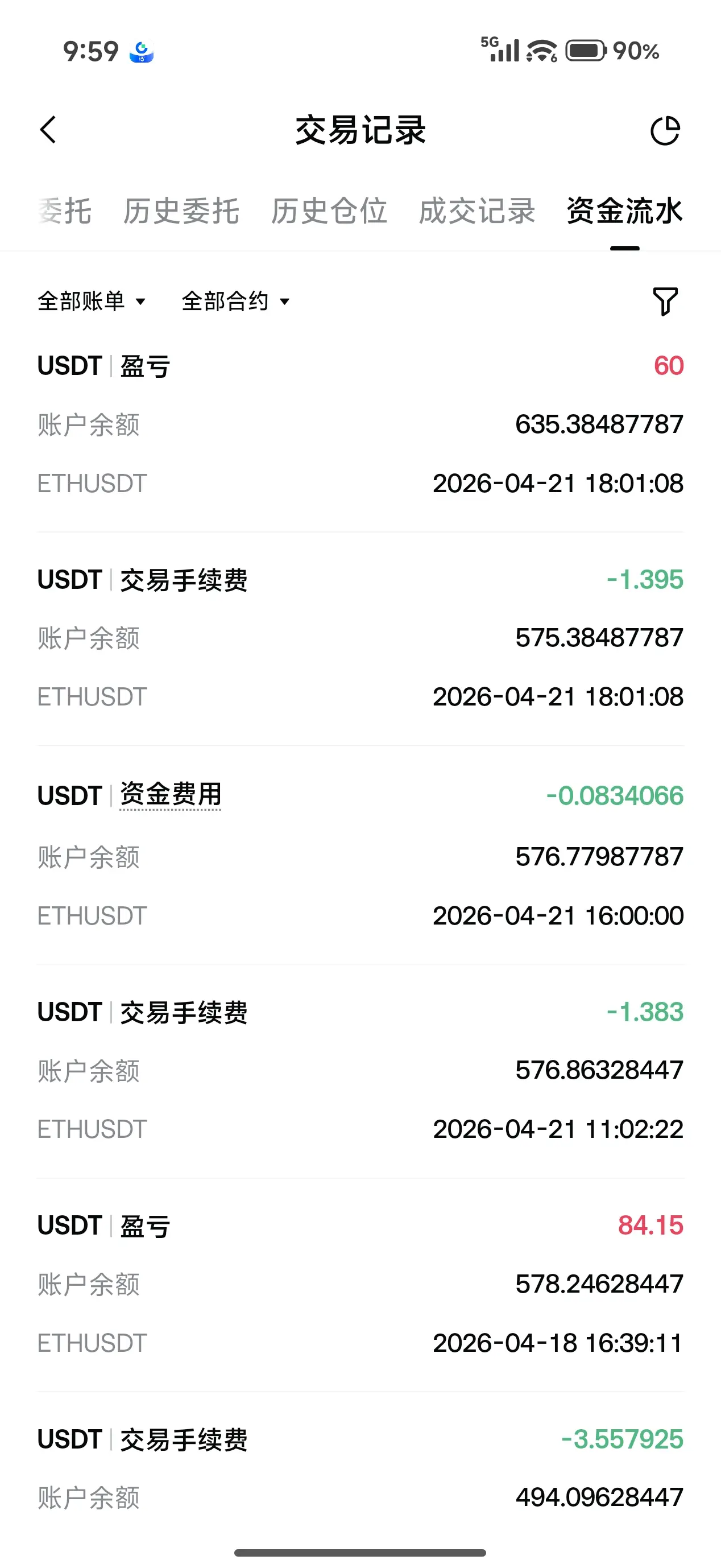The image size is (721, 1568).
Task: Select the 资金流水 tab
Action: coord(624,211)
